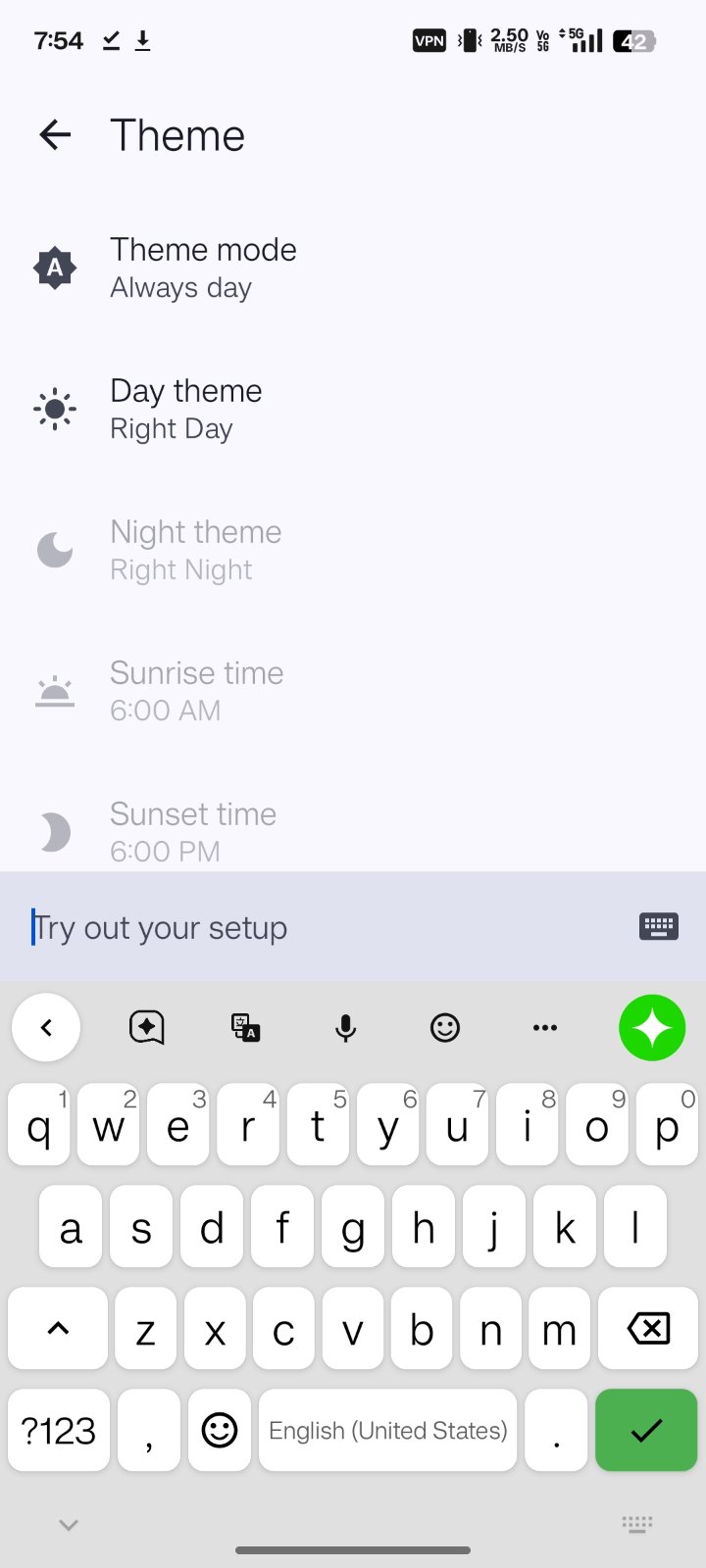The height and width of the screenshot is (1568, 706).
Task: Start voice input with the microphone
Action: pos(345,1028)
